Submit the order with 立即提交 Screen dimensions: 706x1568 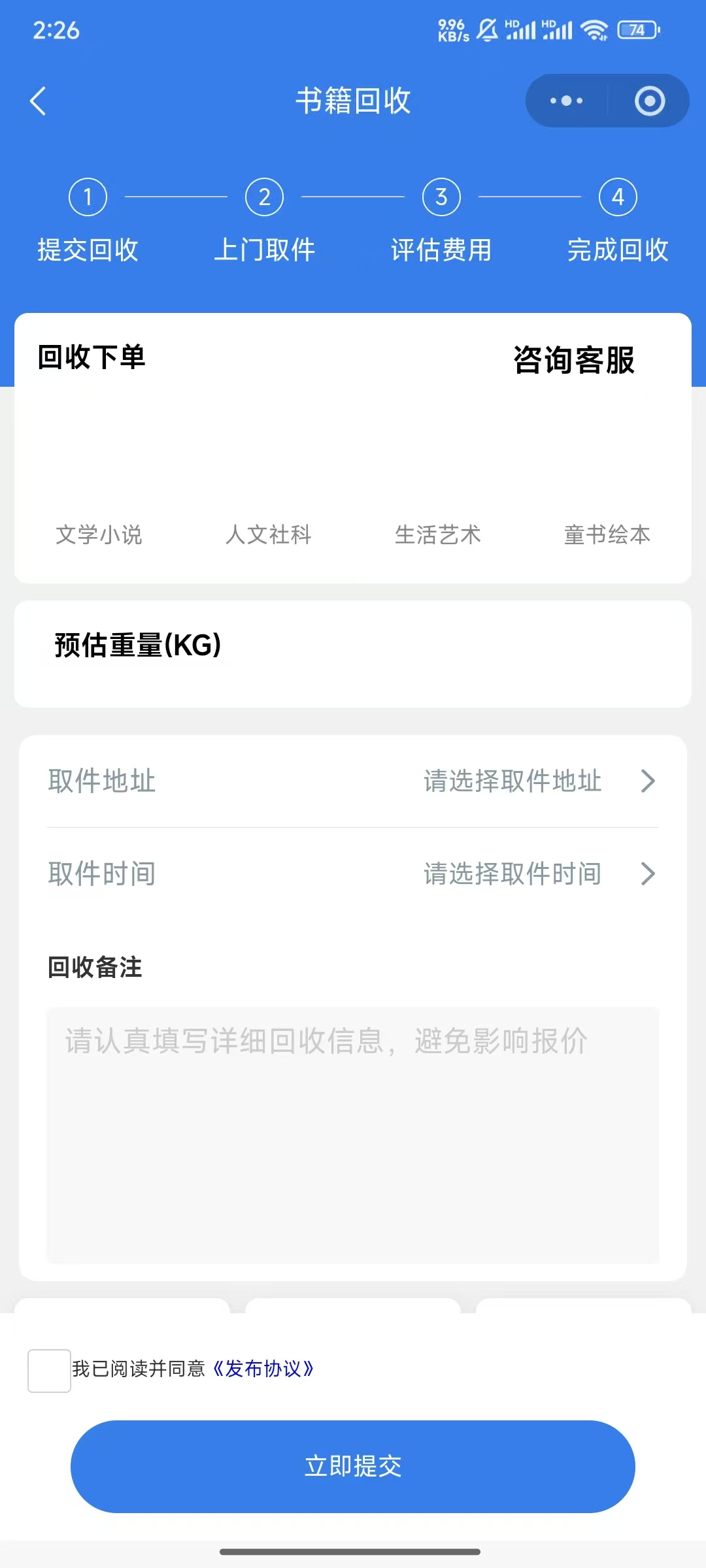pyautogui.click(x=353, y=1466)
